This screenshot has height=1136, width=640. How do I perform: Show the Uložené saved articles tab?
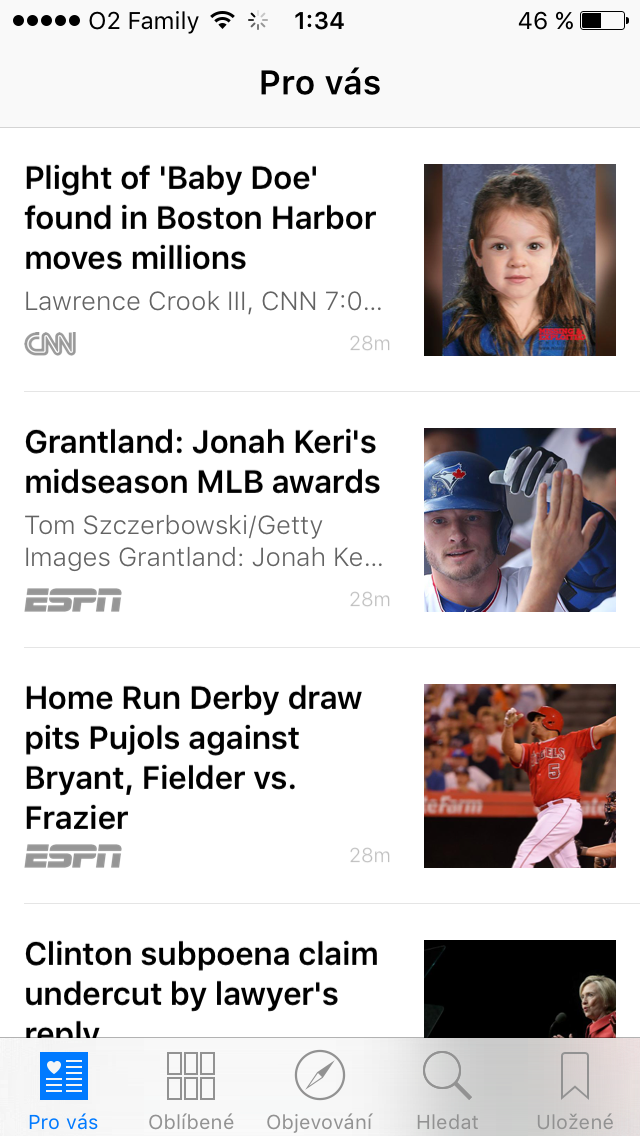(575, 1090)
